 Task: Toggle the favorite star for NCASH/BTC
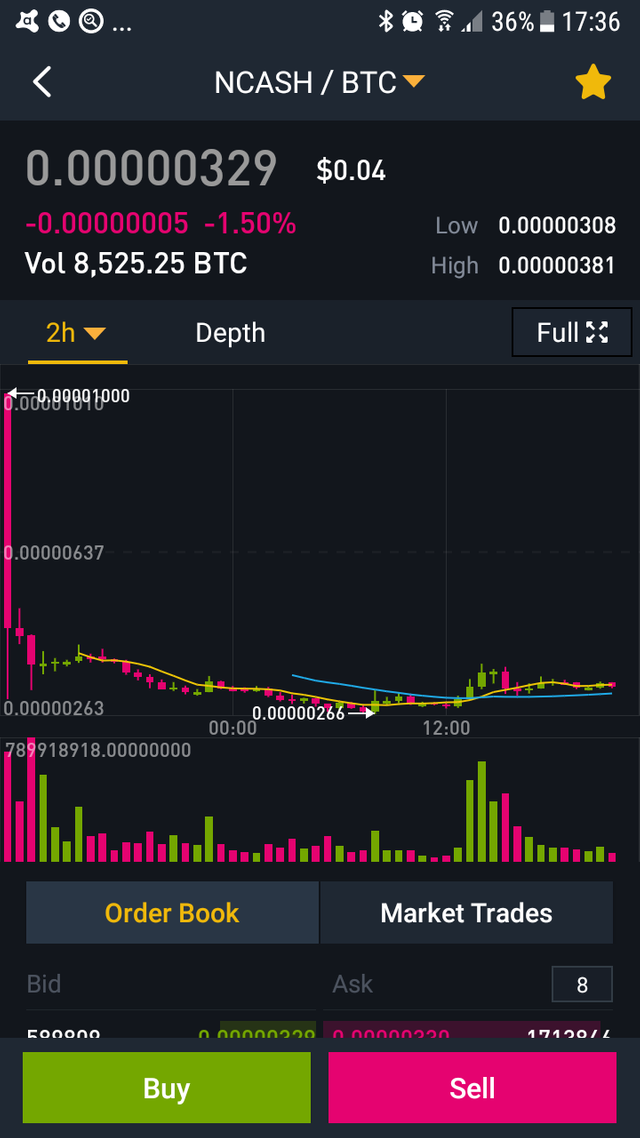(x=592, y=84)
